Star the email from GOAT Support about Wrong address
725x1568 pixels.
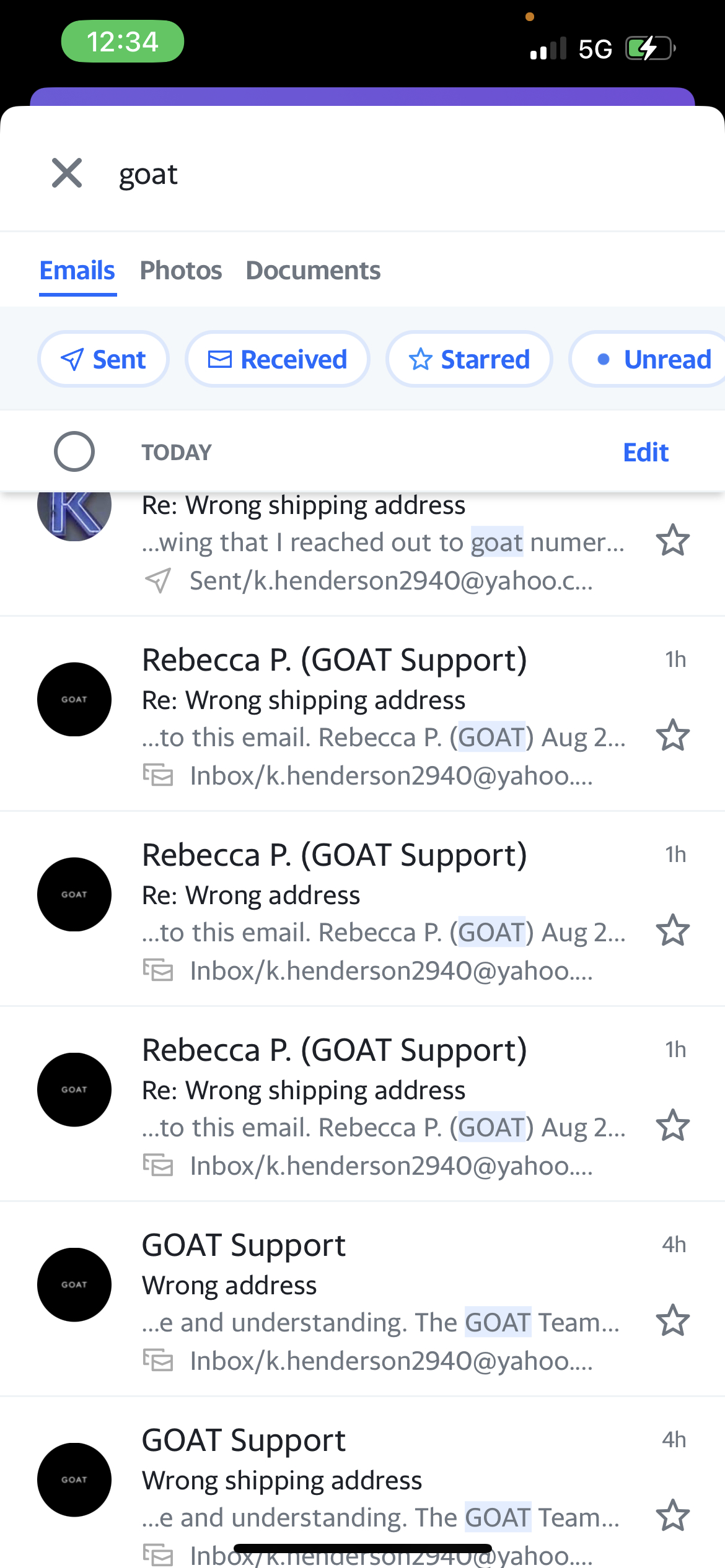674,1319
